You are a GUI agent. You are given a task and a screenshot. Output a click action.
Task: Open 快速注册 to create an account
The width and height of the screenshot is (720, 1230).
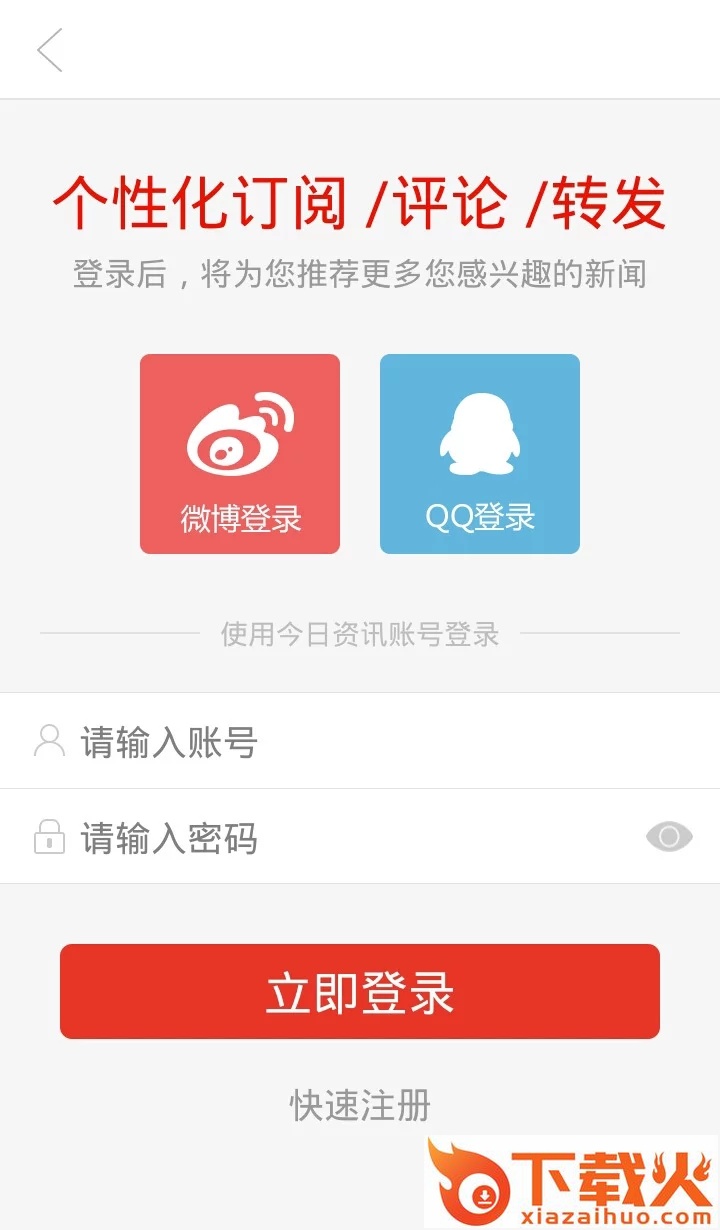click(x=360, y=1105)
